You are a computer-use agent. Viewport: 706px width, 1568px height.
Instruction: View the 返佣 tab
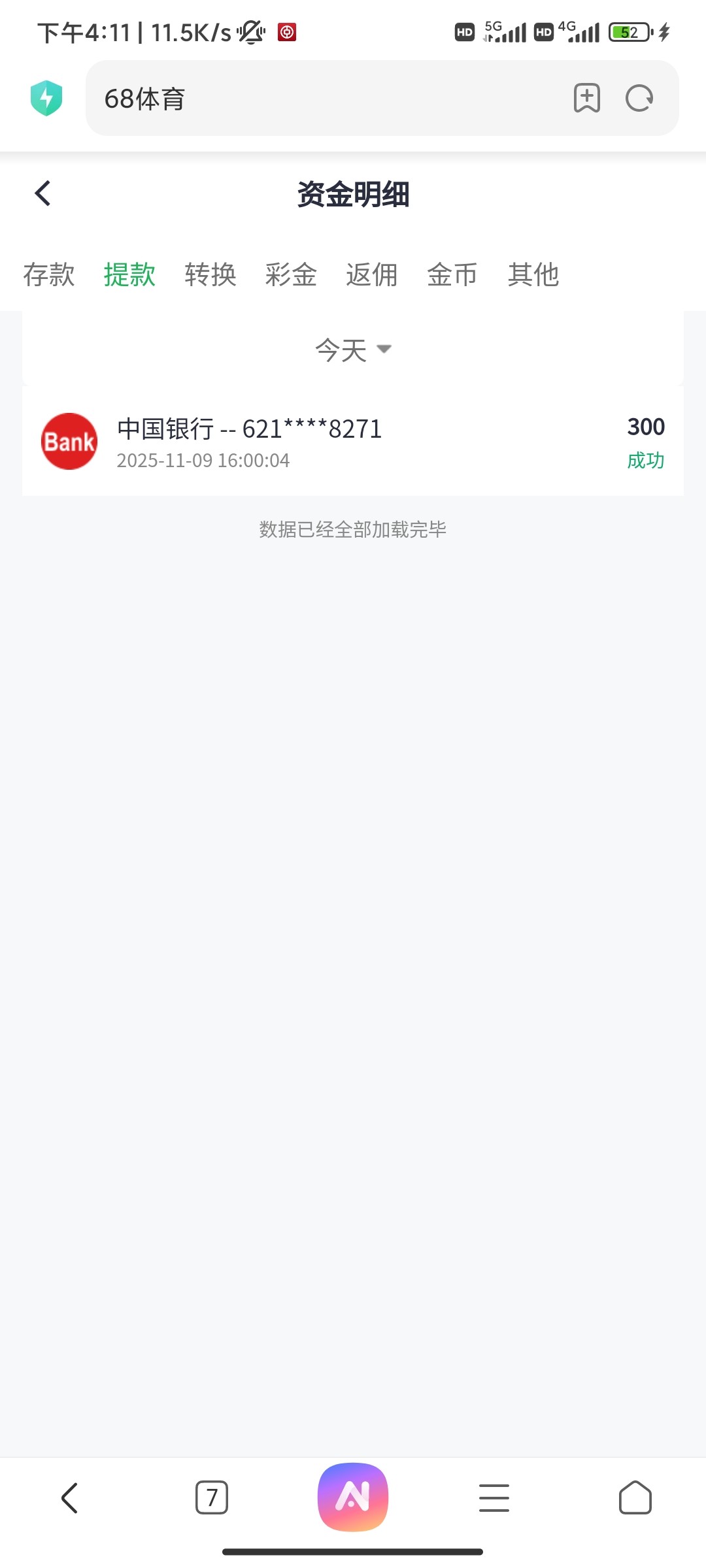[372, 274]
